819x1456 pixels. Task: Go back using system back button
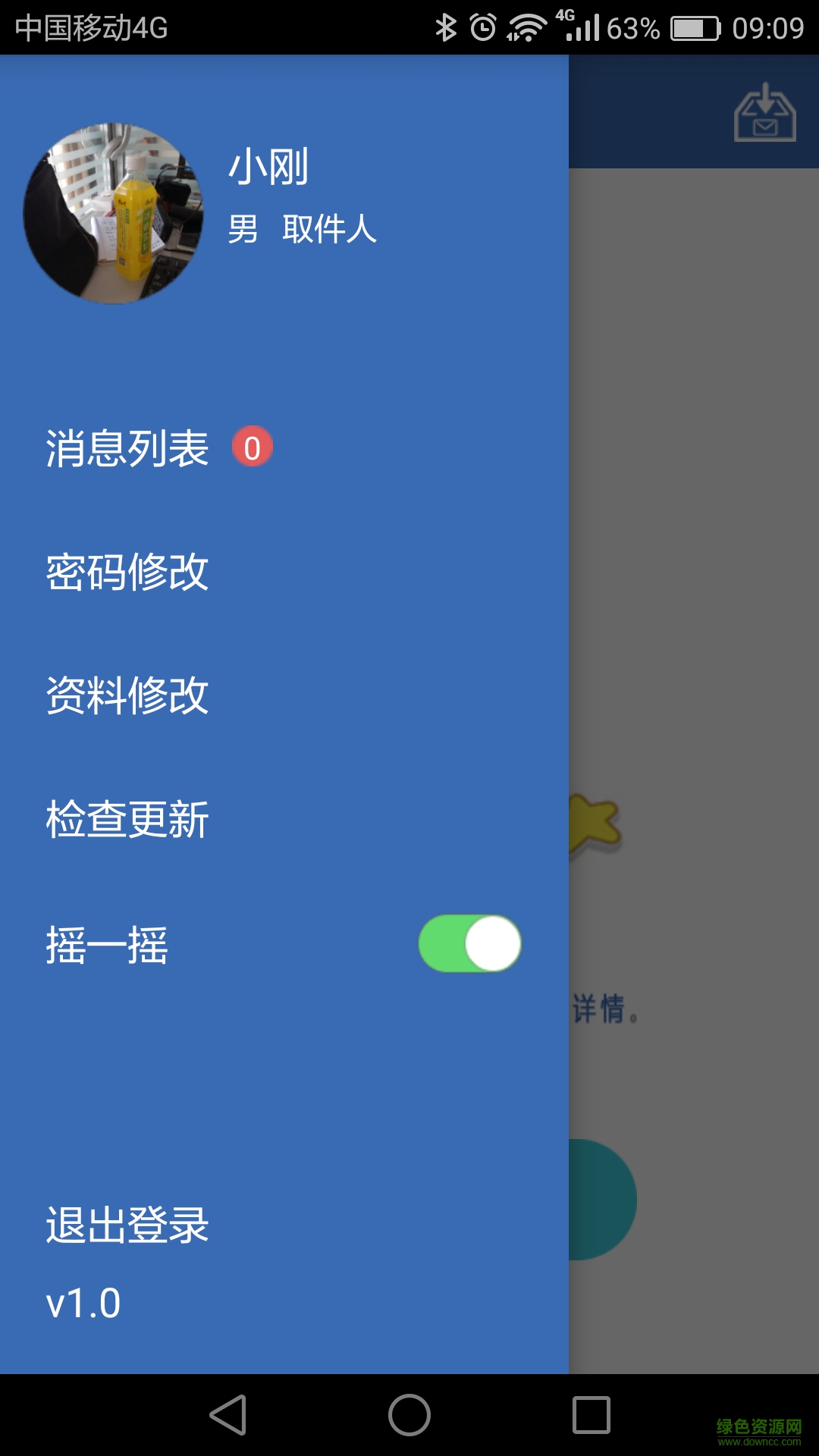(x=228, y=1415)
